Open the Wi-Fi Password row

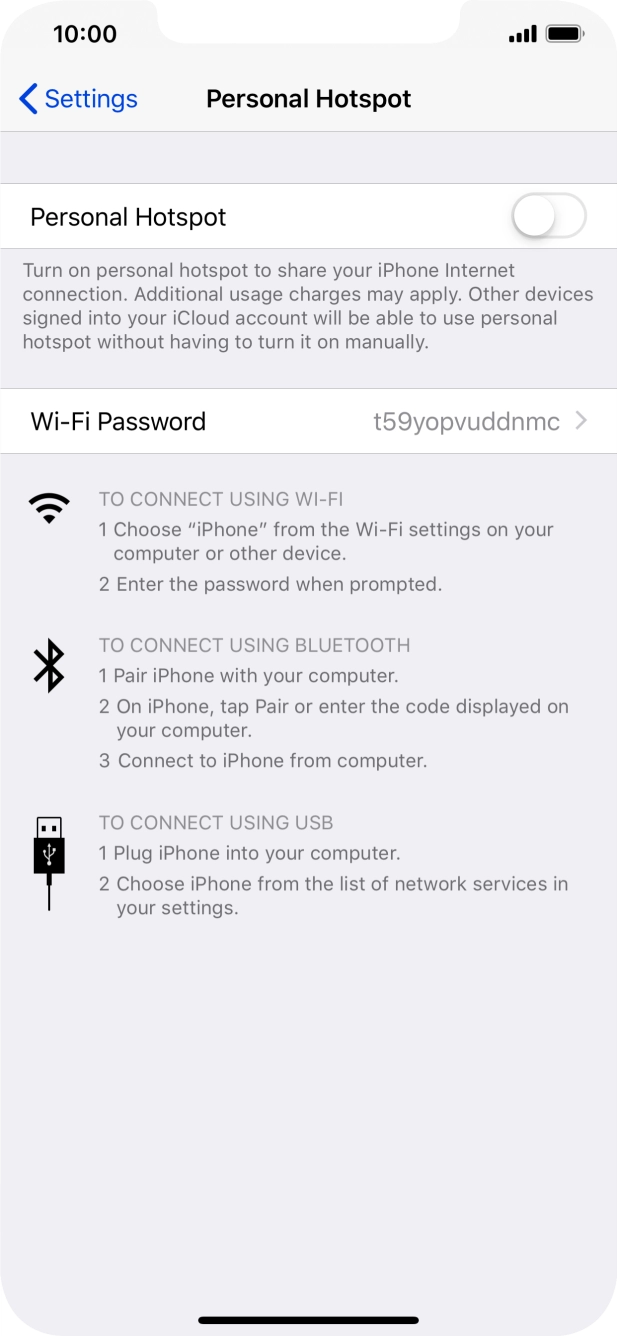coord(308,421)
